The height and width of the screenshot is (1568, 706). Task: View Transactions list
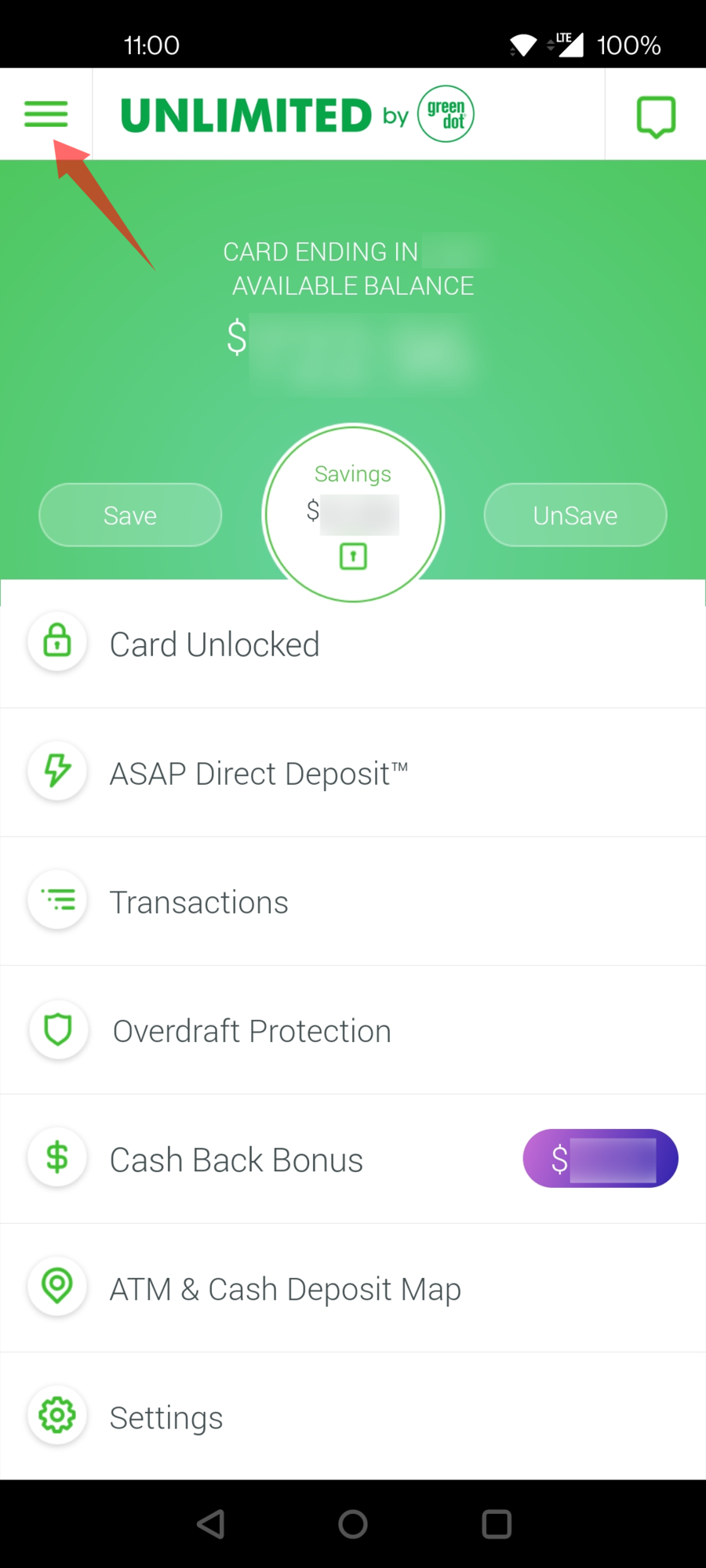point(353,902)
